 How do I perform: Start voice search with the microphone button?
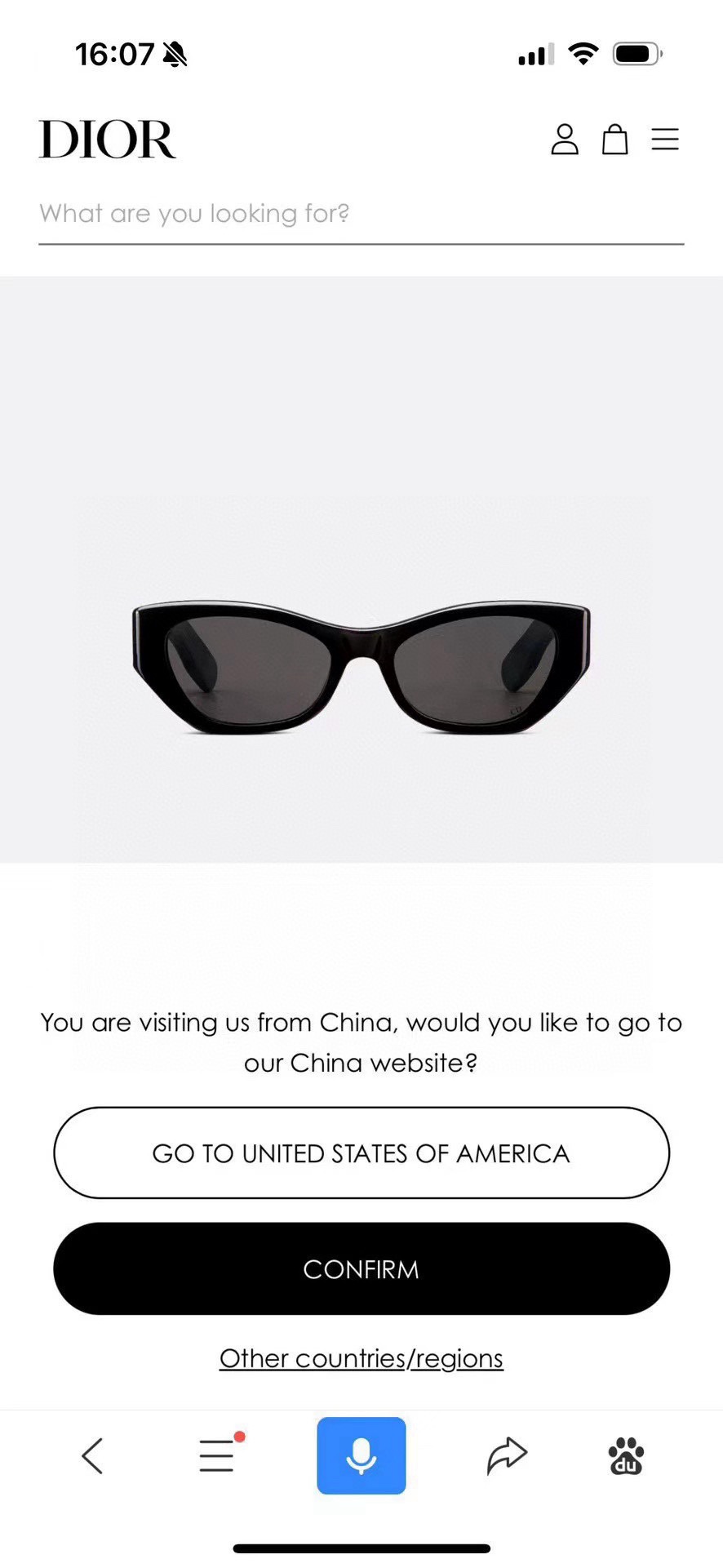[x=361, y=1455]
